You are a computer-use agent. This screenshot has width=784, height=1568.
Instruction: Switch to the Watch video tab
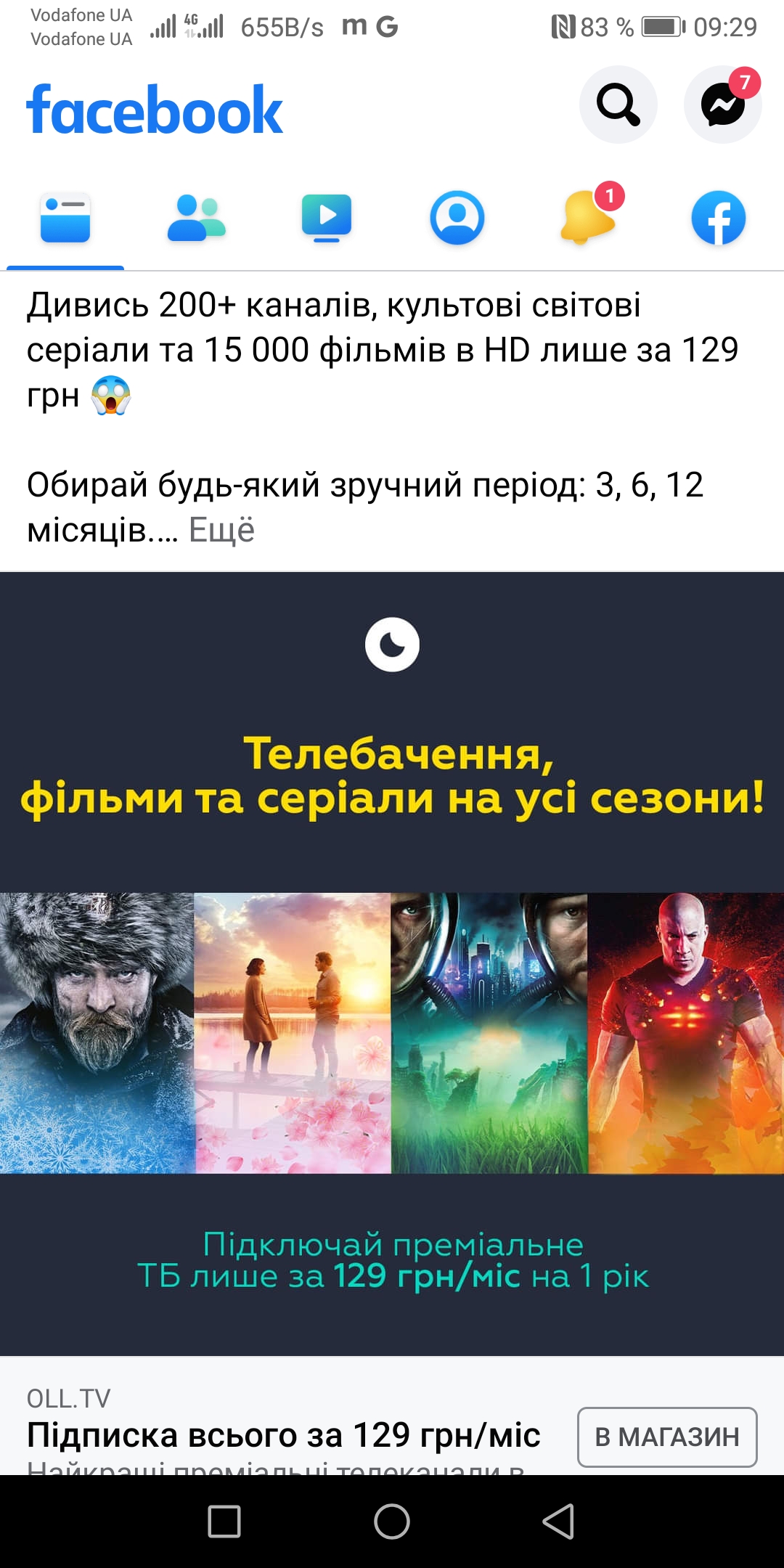(327, 218)
